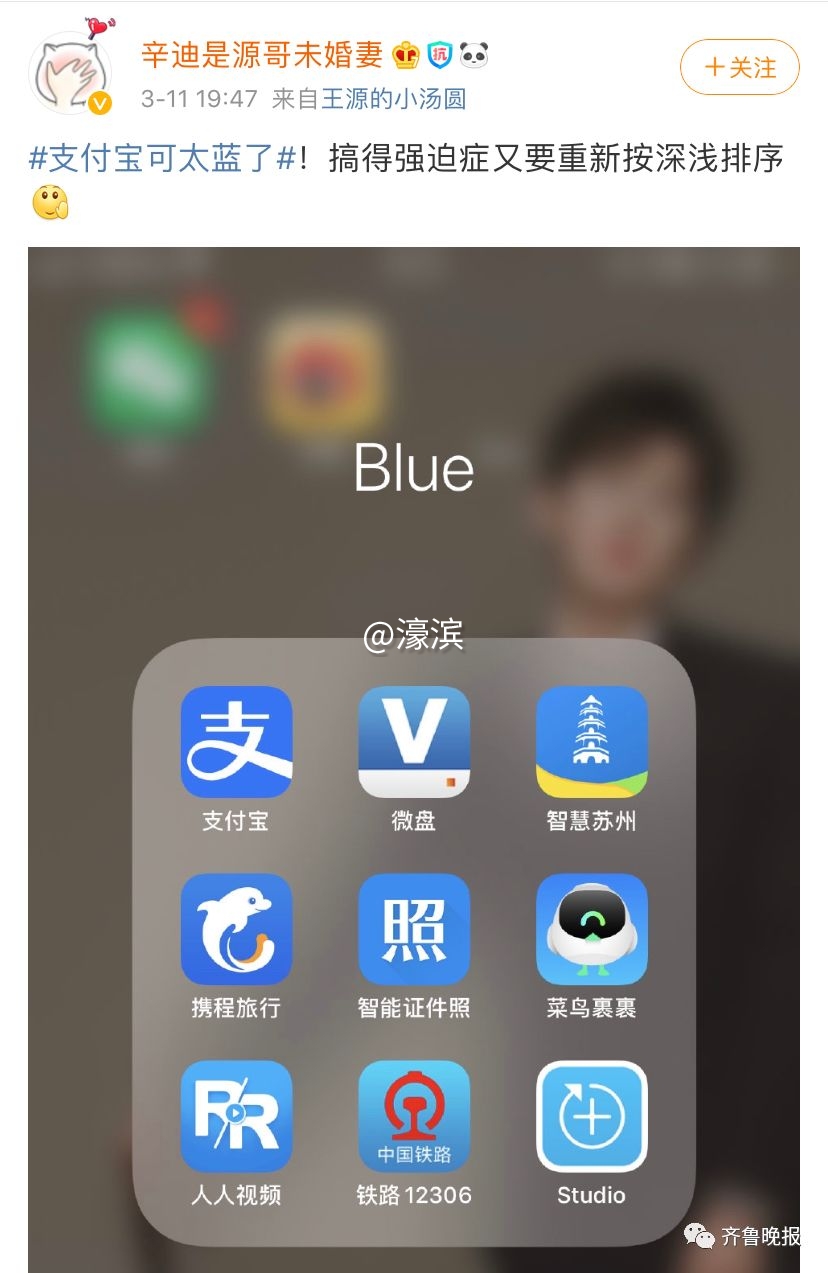
Task: Tap the username 辛迪是源哥未婚妻
Action: coord(262,55)
